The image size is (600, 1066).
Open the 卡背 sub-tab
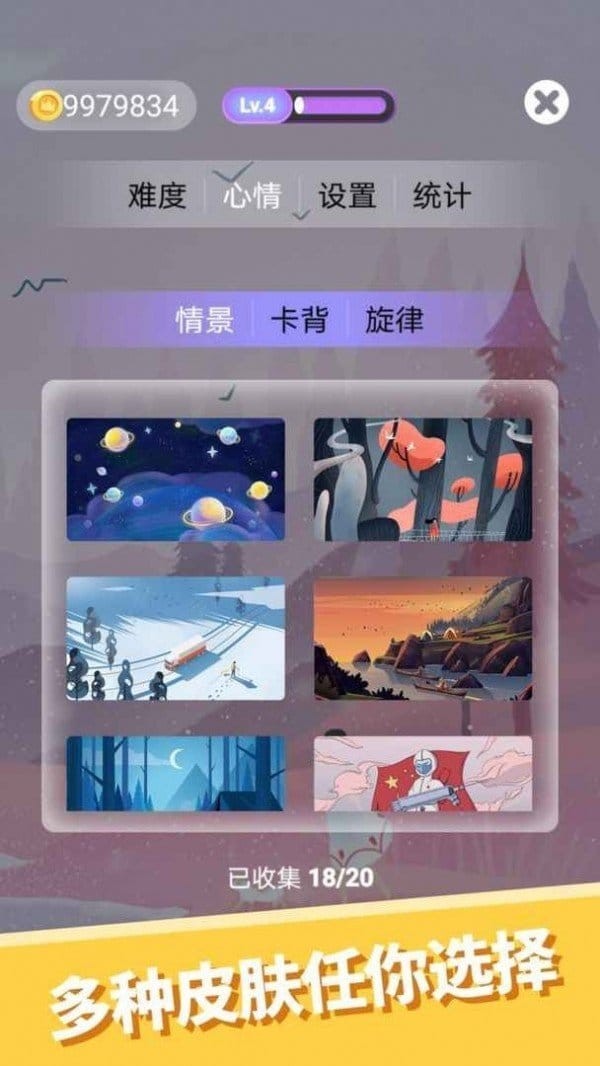click(298, 320)
